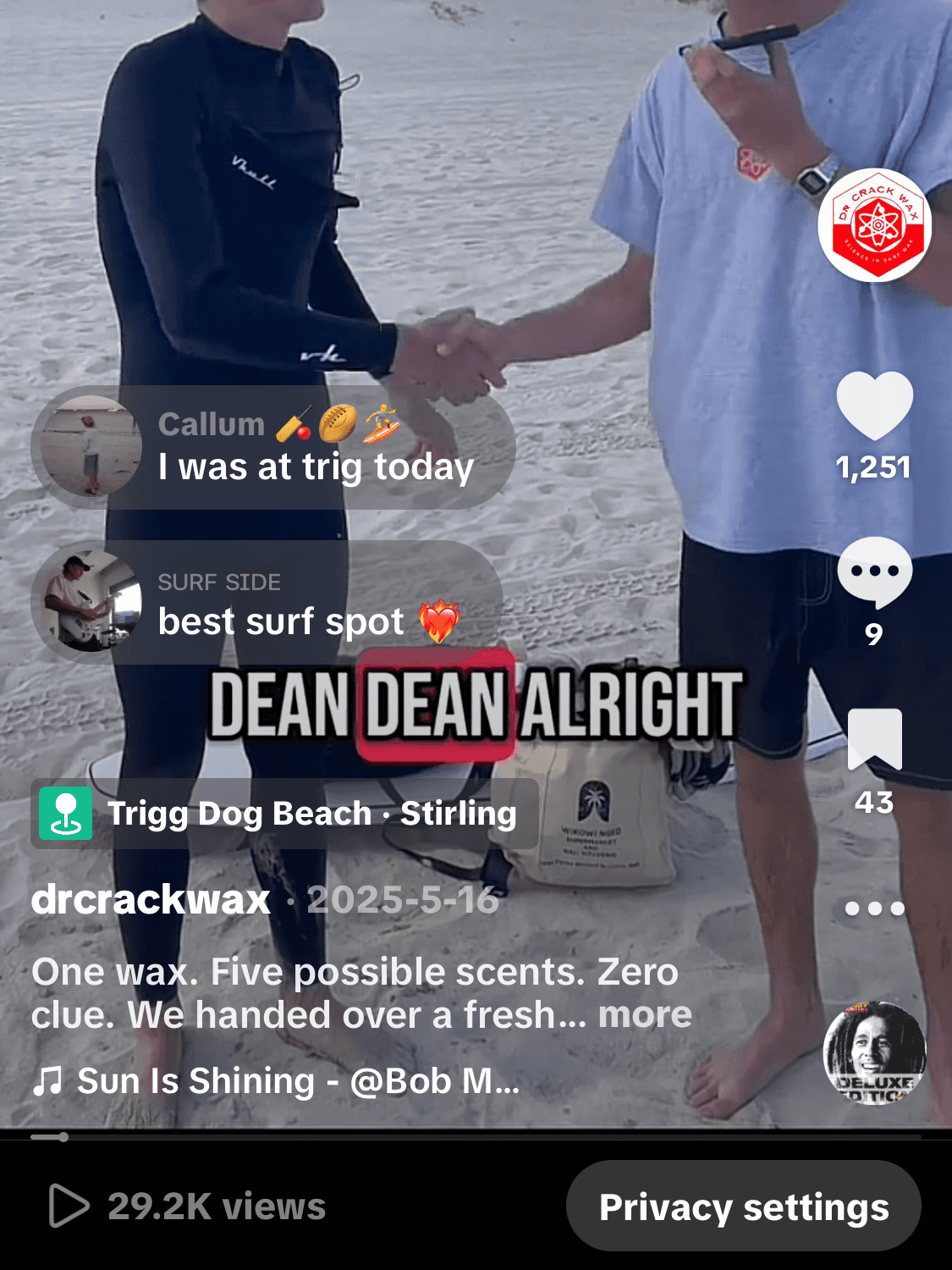Open the Dr Crack Wax profile avatar

click(x=874, y=225)
